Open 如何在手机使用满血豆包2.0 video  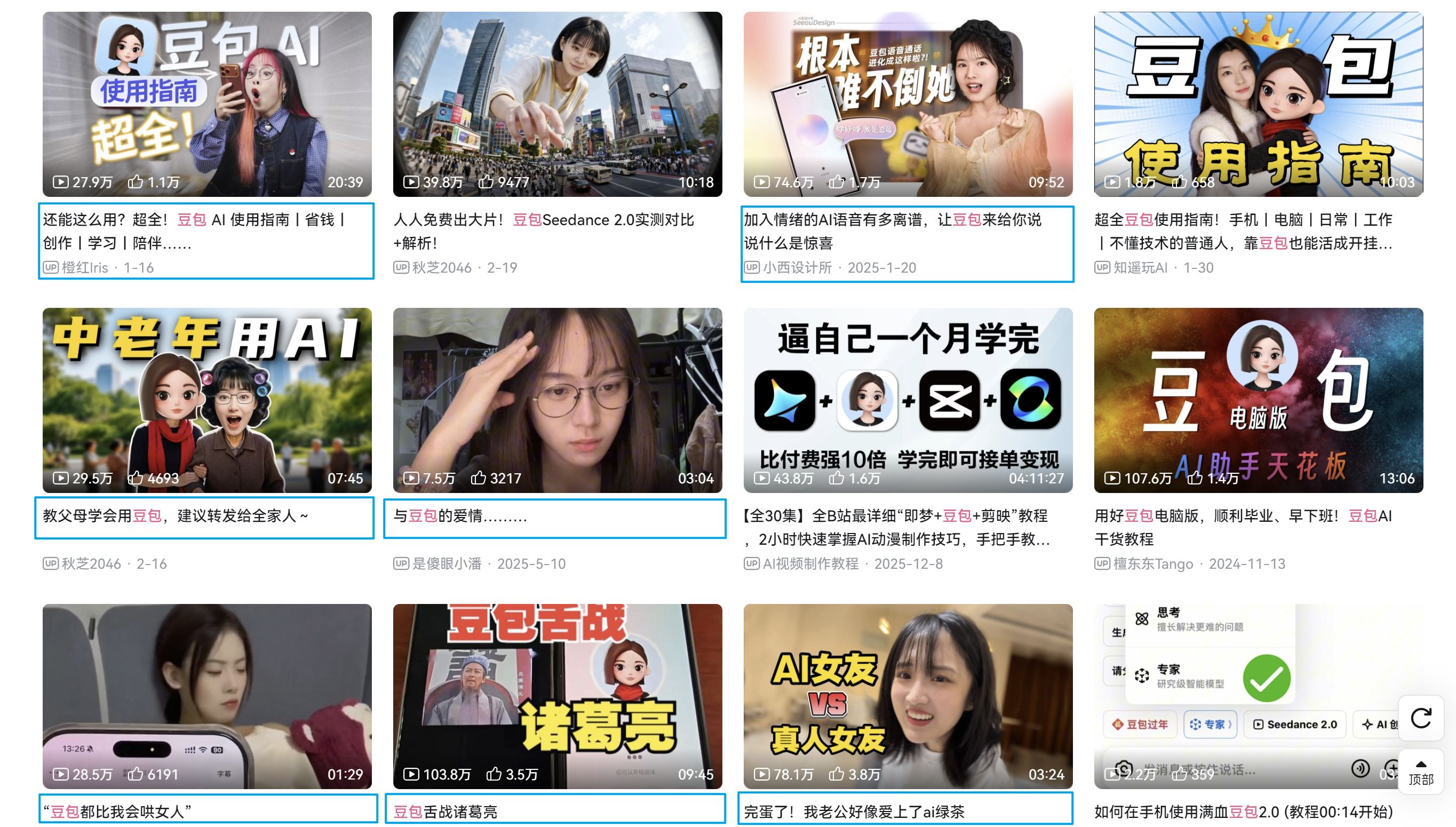pos(1244,811)
